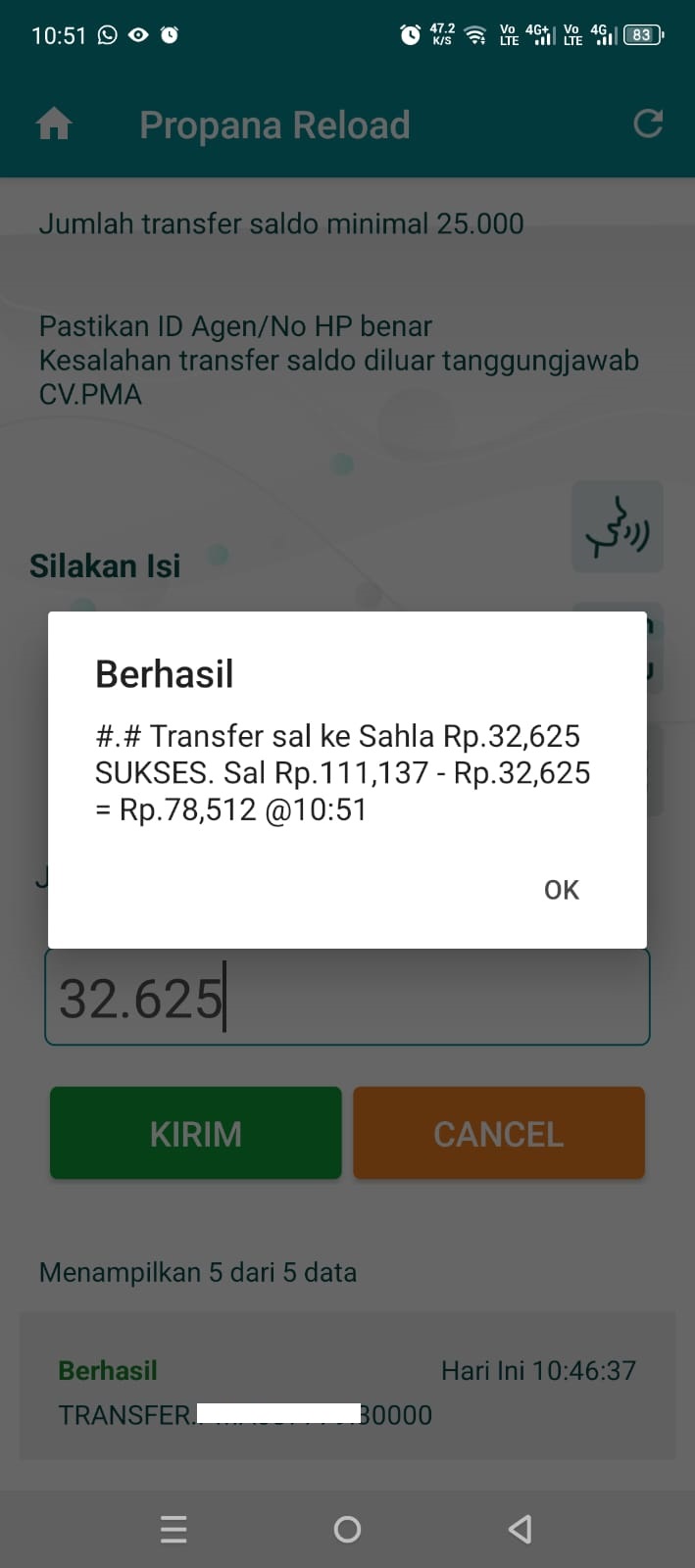Tap the KIRIM button

(x=196, y=1133)
